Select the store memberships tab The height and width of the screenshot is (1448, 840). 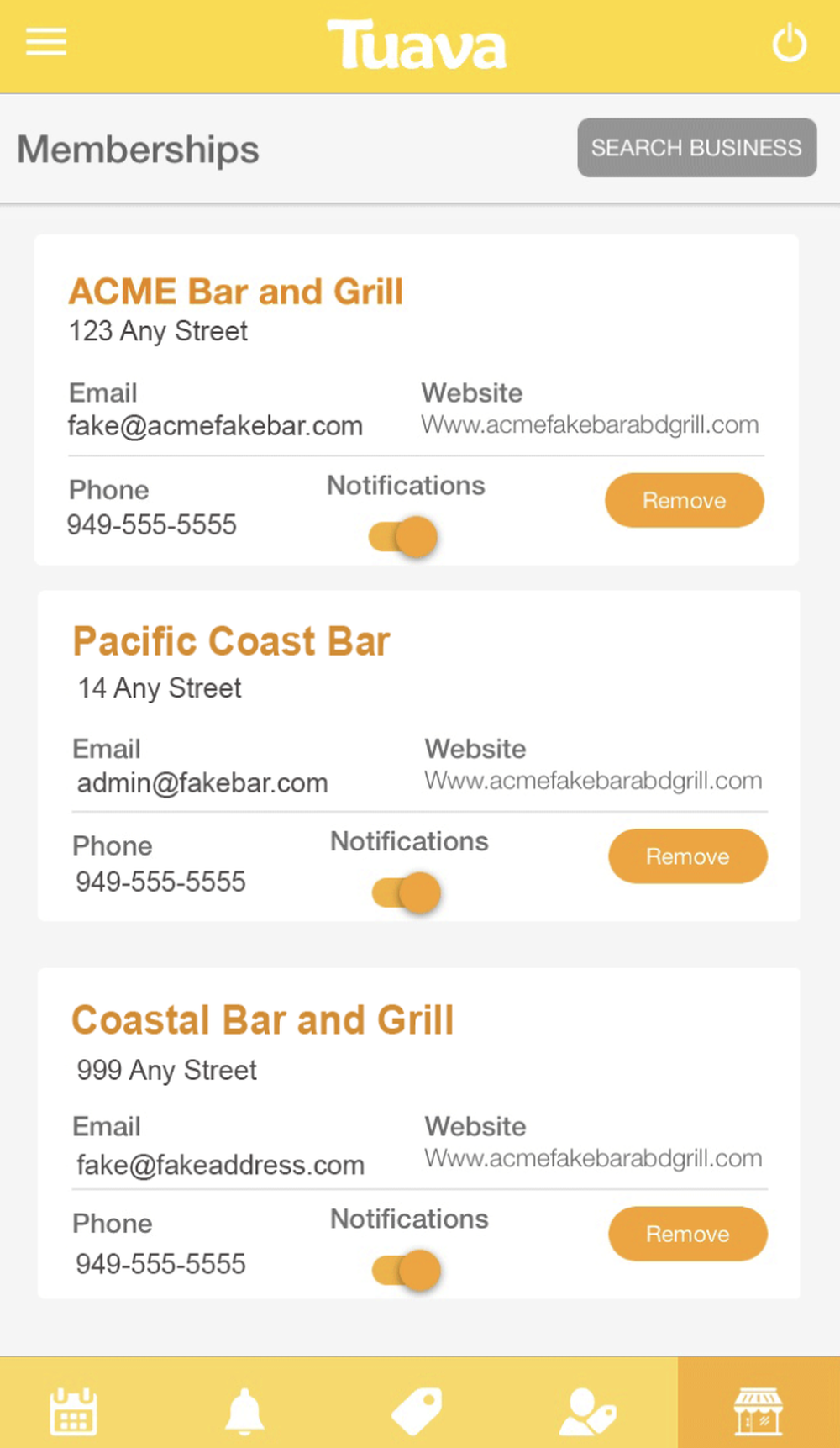coord(758,1411)
